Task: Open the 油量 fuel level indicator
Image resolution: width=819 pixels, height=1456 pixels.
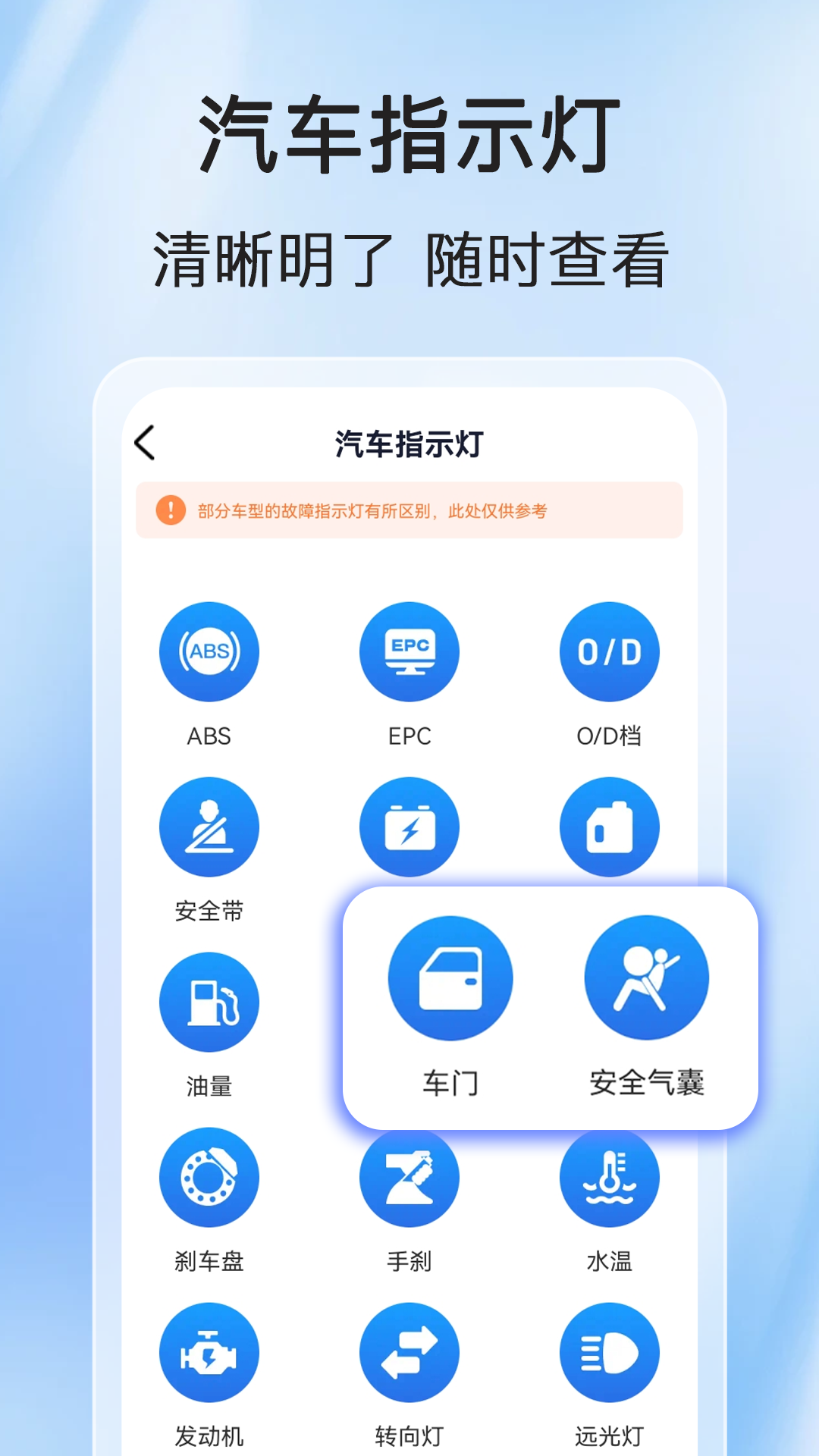Action: point(210,1001)
